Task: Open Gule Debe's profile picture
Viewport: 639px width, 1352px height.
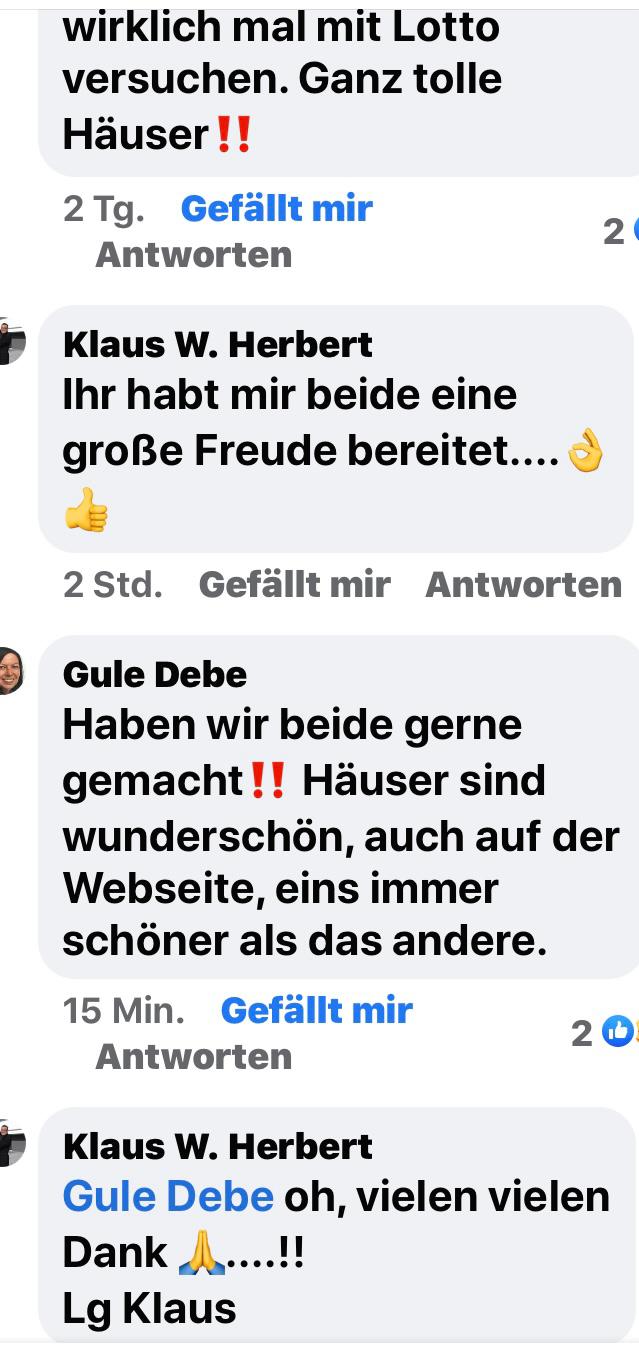Action: coord(10,671)
